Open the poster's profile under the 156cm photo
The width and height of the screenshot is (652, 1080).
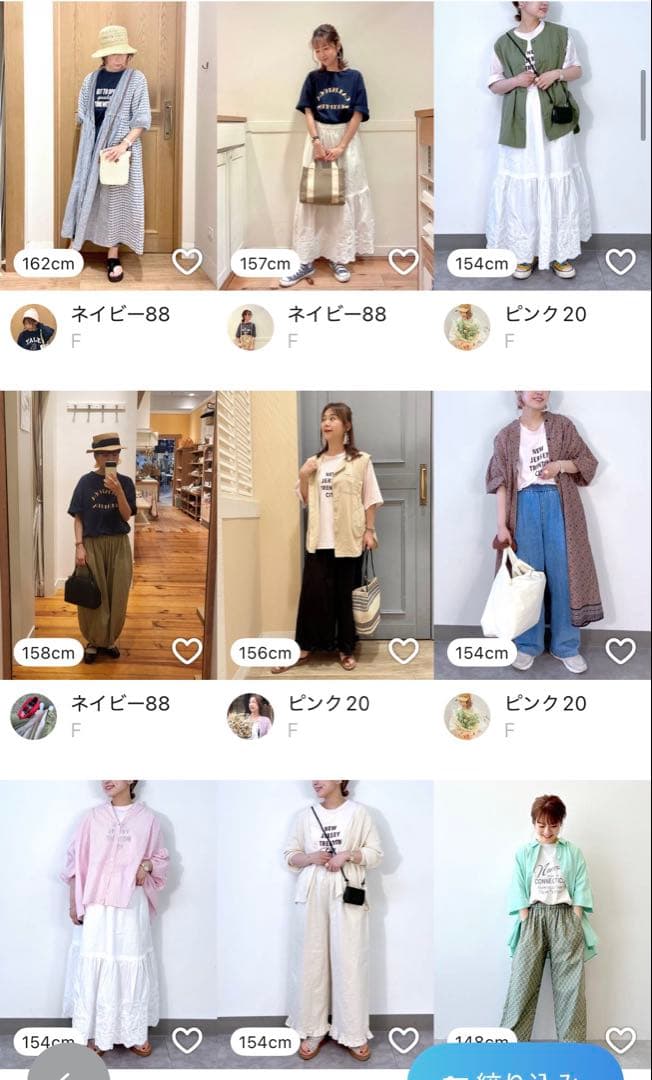(251, 716)
